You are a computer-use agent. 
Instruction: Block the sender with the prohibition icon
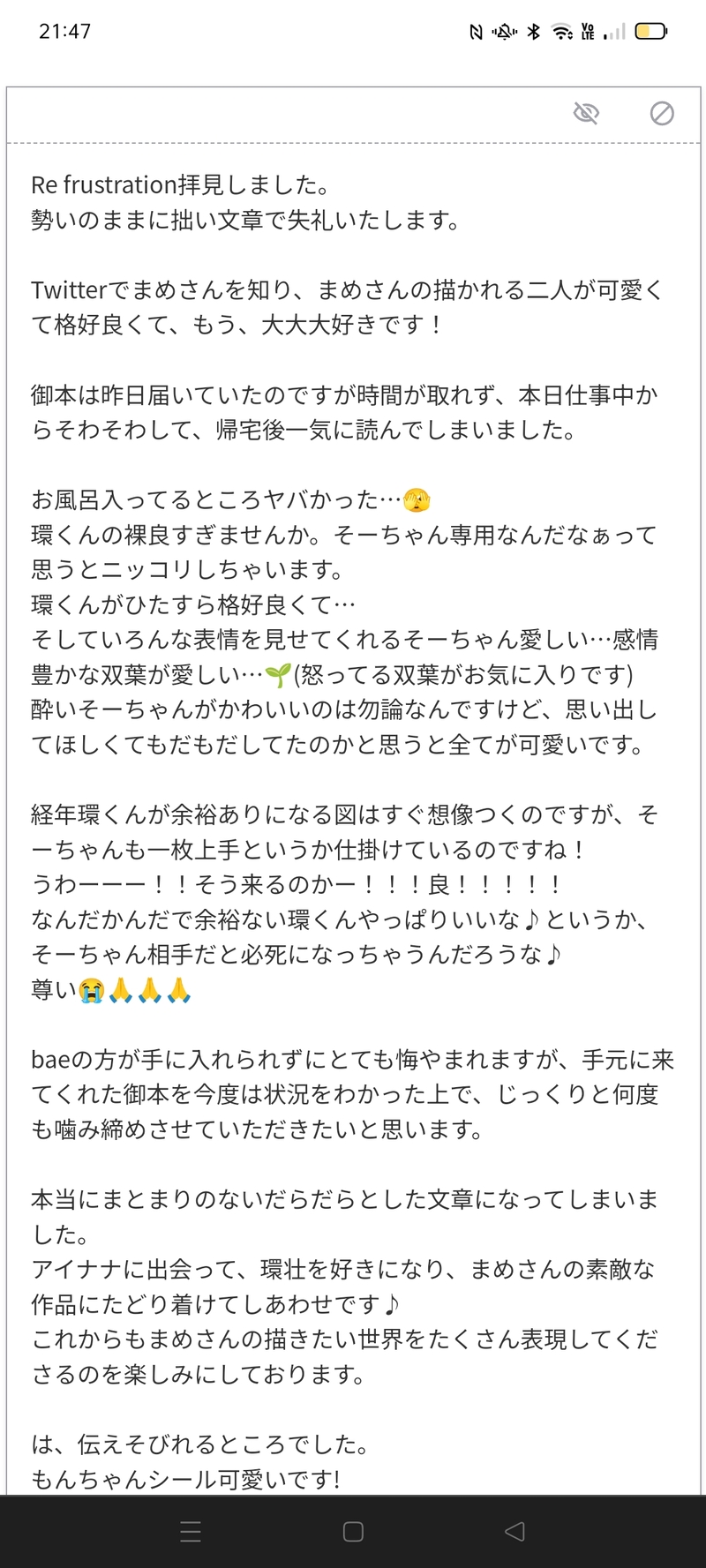662,113
